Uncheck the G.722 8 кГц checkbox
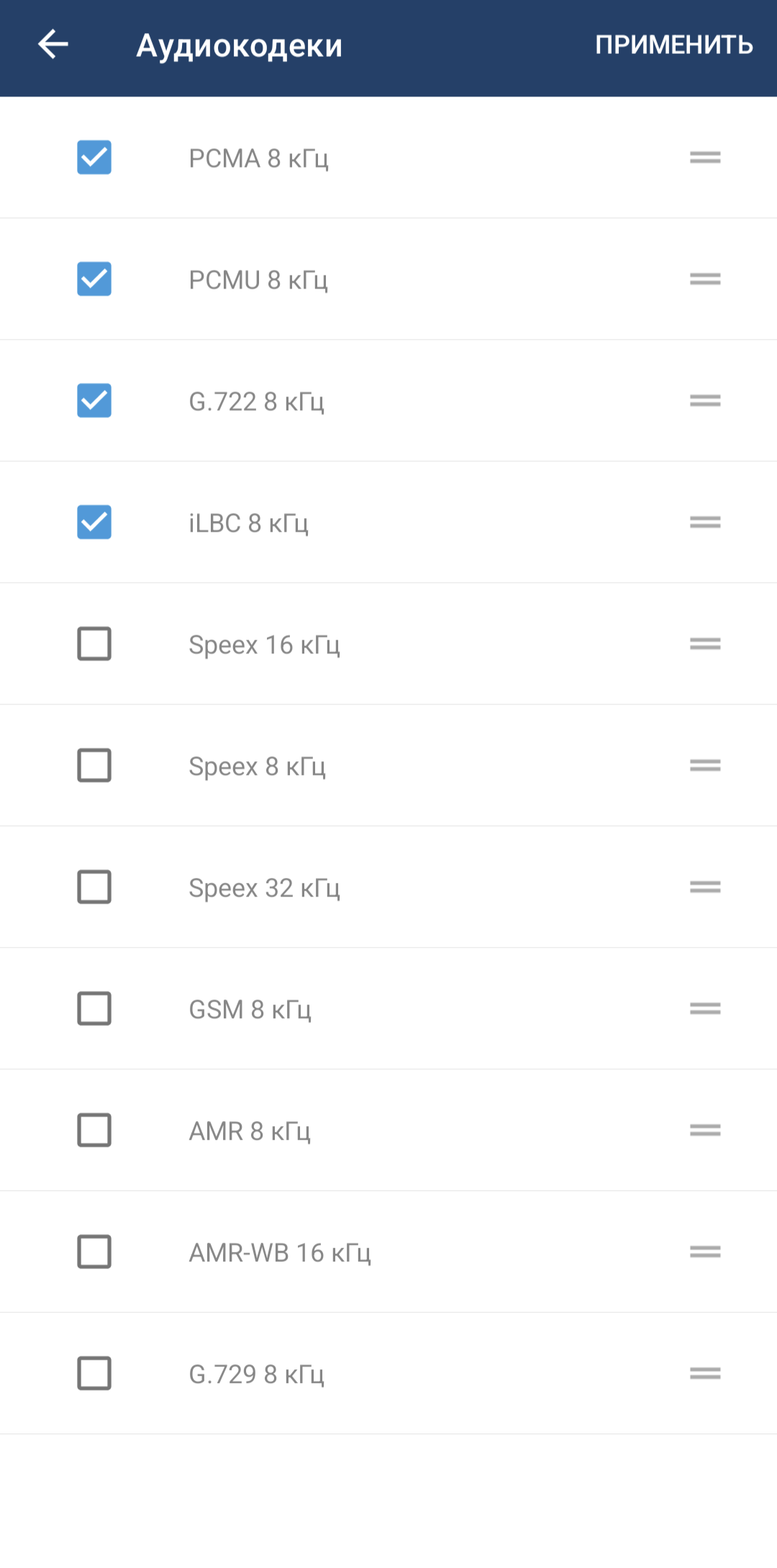 (x=94, y=401)
